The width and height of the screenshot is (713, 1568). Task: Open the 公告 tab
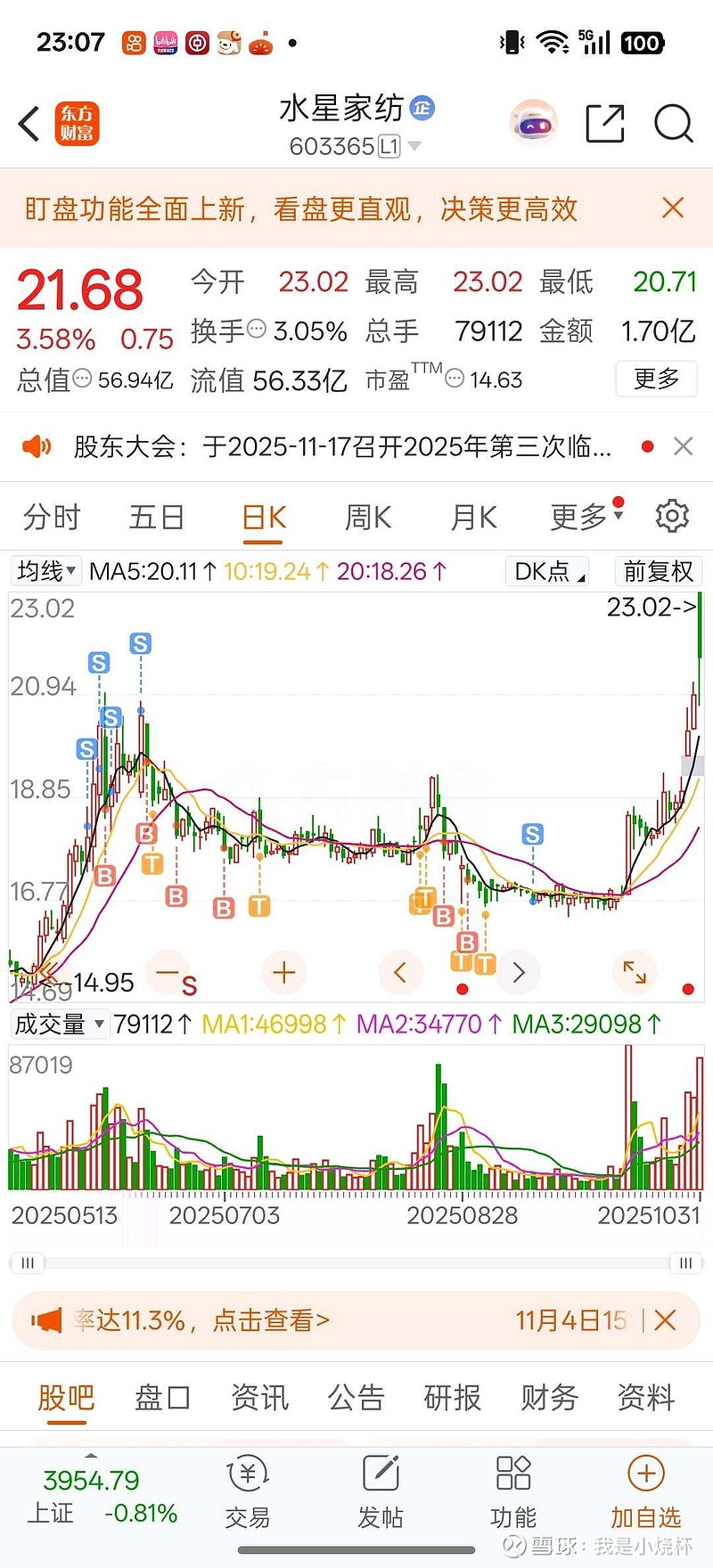point(356,1398)
